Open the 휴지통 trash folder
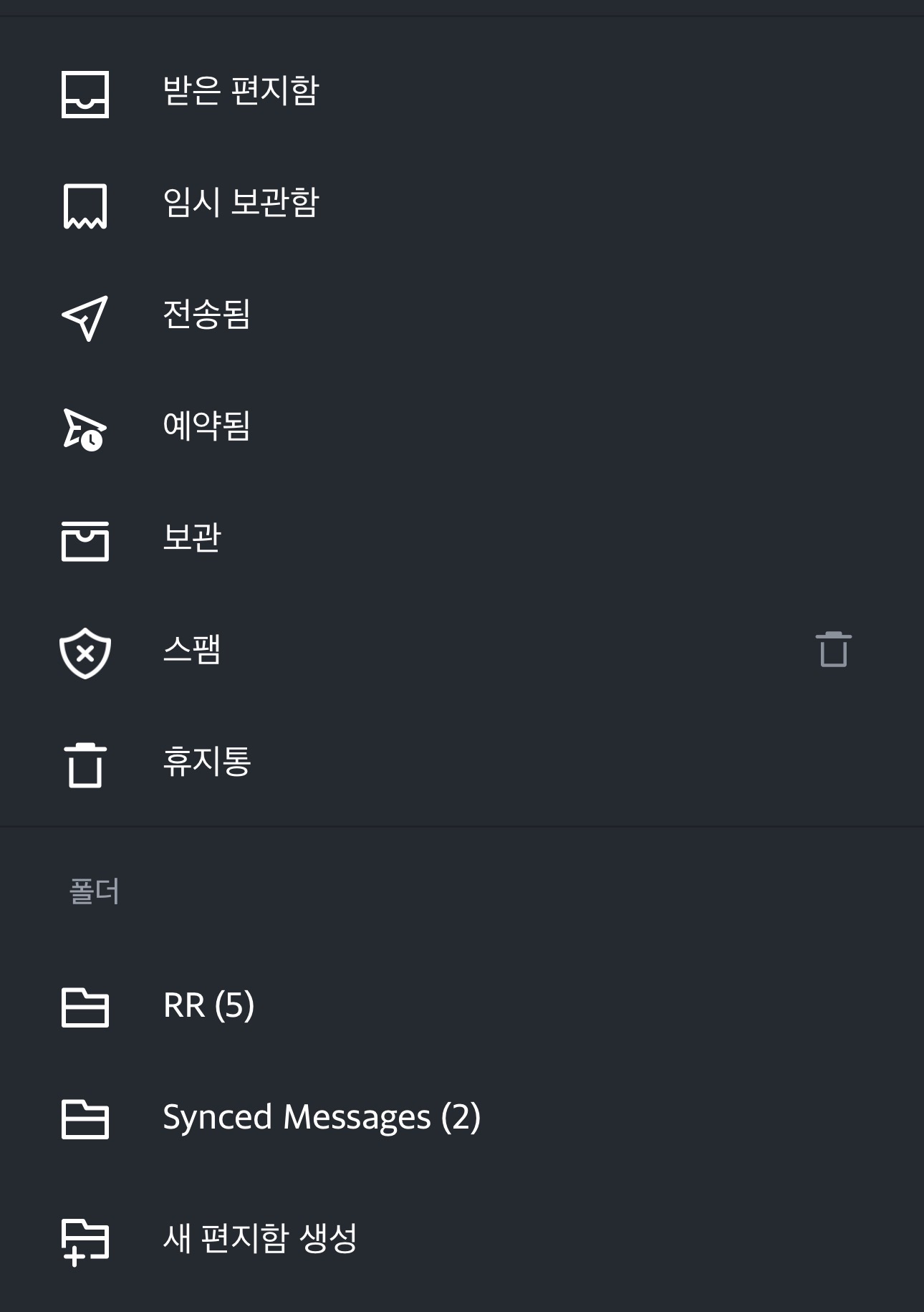Viewport: 924px width, 1312px height. click(x=206, y=762)
